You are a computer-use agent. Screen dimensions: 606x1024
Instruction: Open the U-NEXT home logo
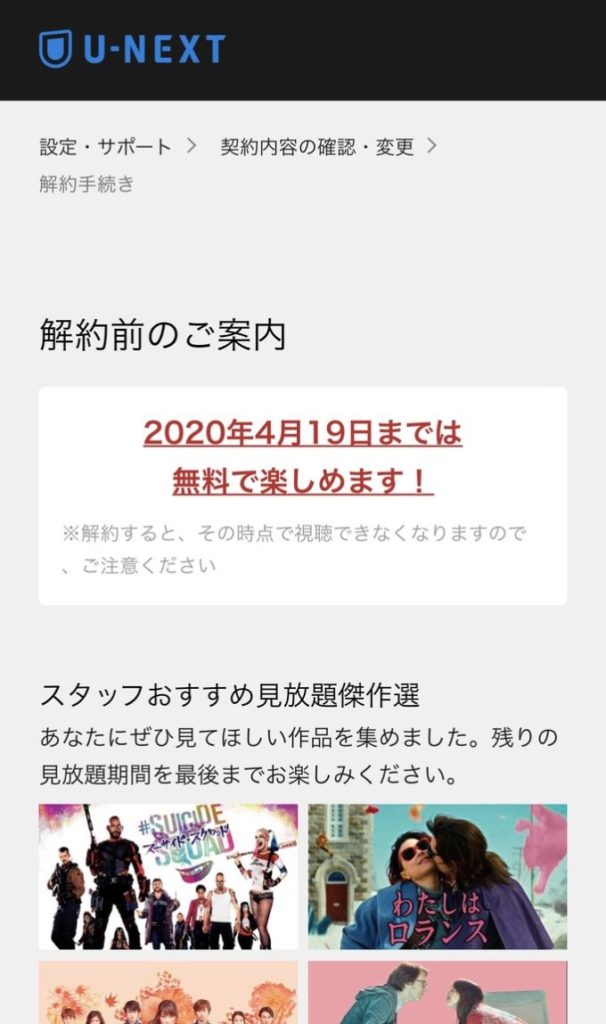(x=132, y=49)
